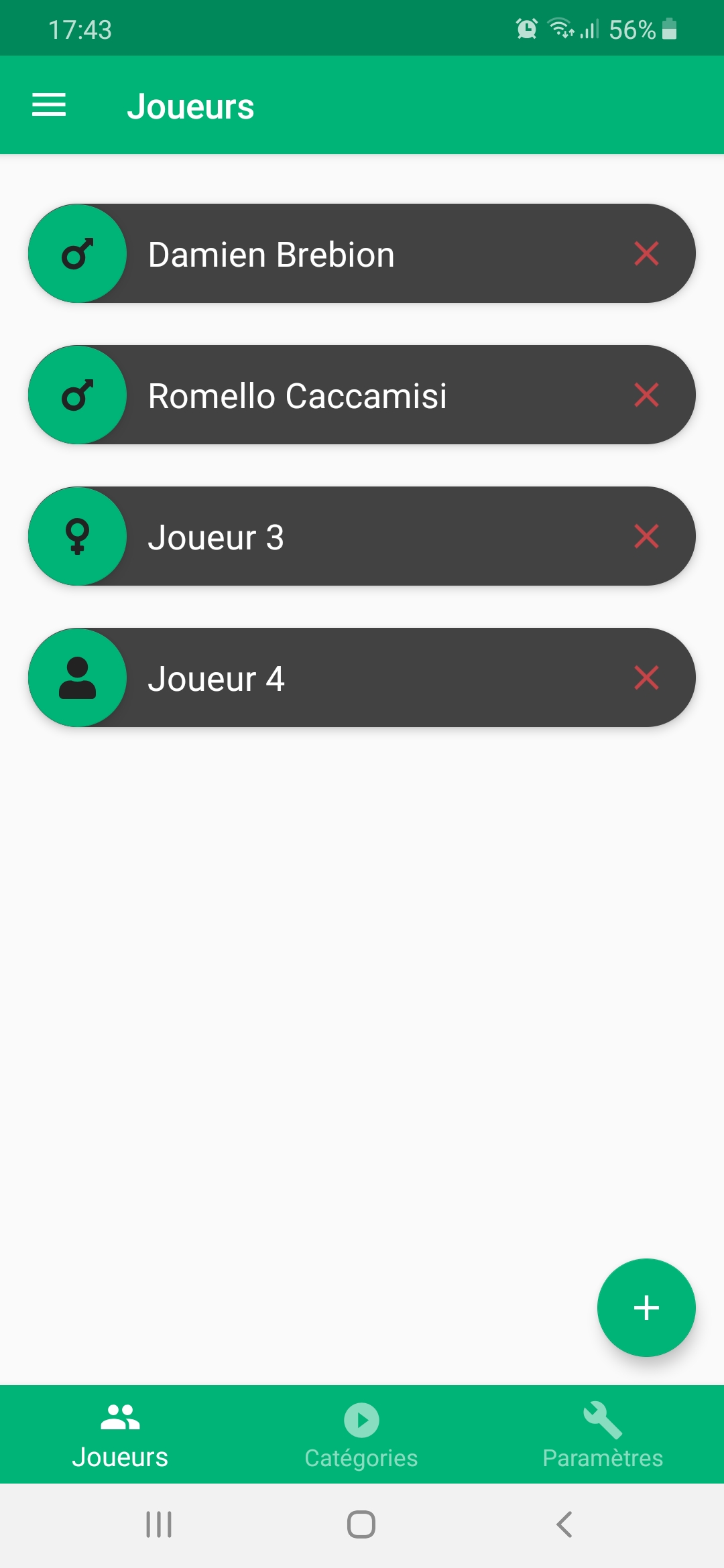Image resolution: width=724 pixels, height=1568 pixels.
Task: Select the Joueur 3 name field
Action: tap(216, 537)
